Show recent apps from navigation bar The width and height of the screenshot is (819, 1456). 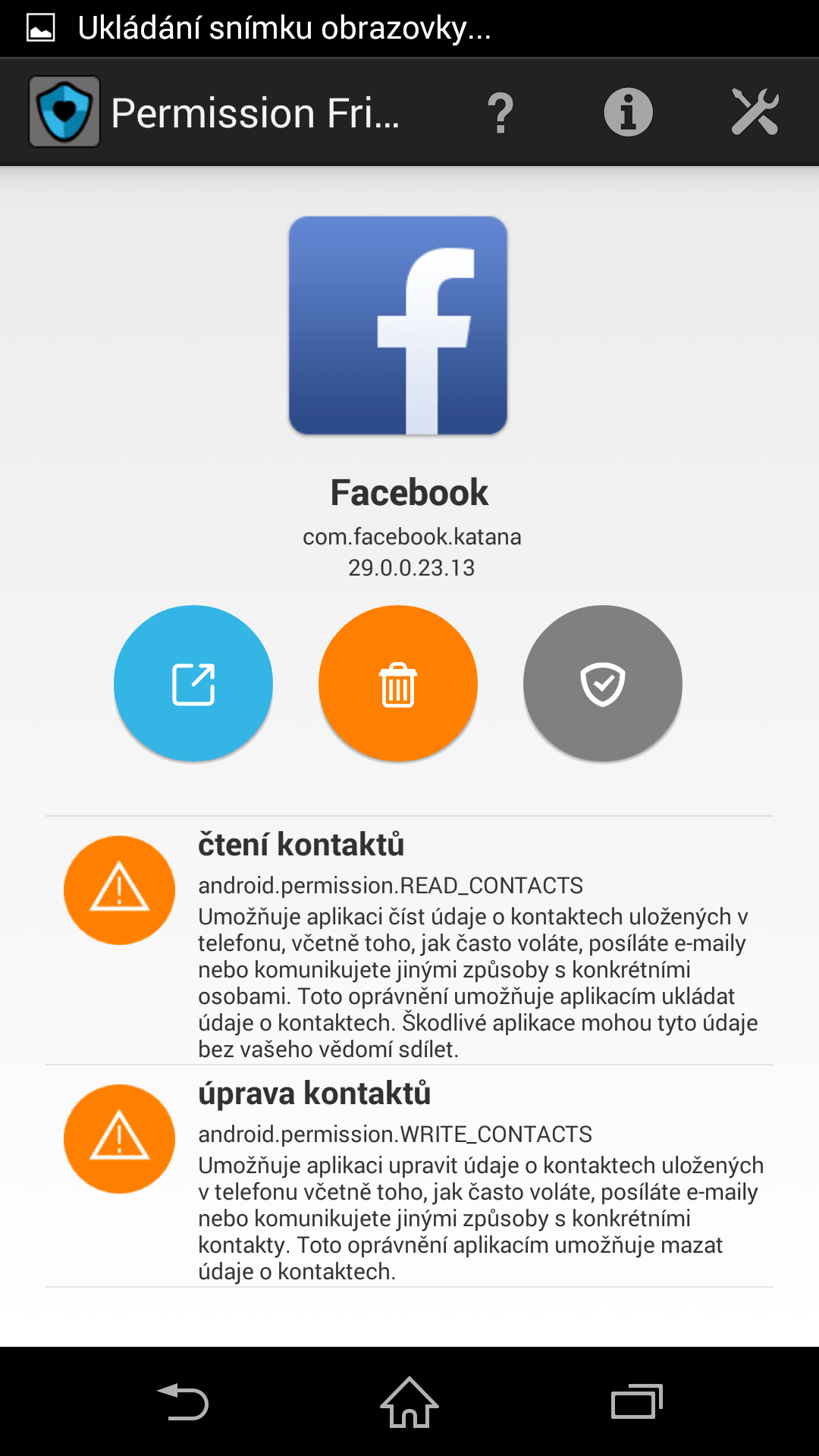pyautogui.click(x=636, y=1401)
